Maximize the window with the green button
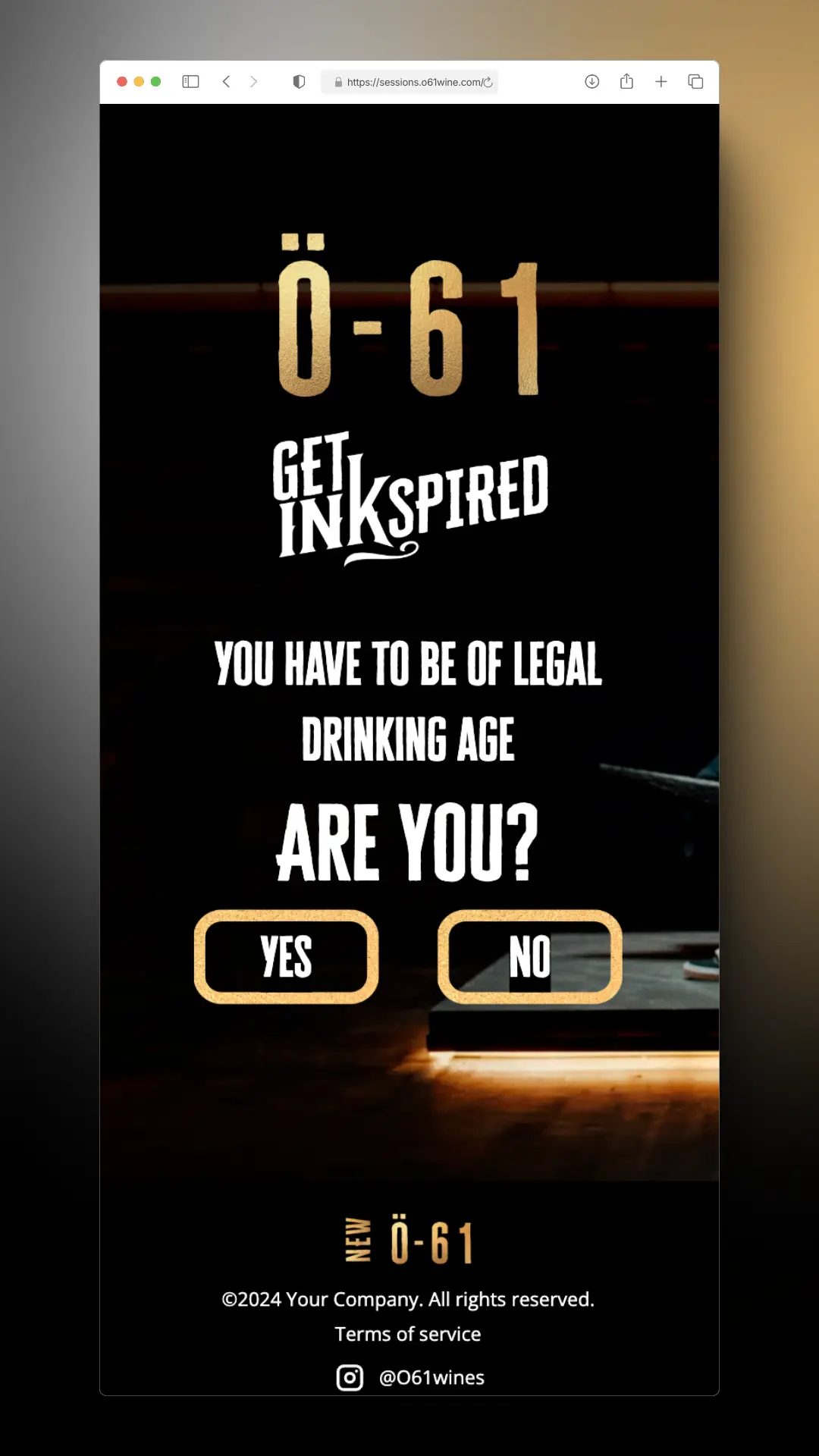The height and width of the screenshot is (1456, 819). pos(156,81)
